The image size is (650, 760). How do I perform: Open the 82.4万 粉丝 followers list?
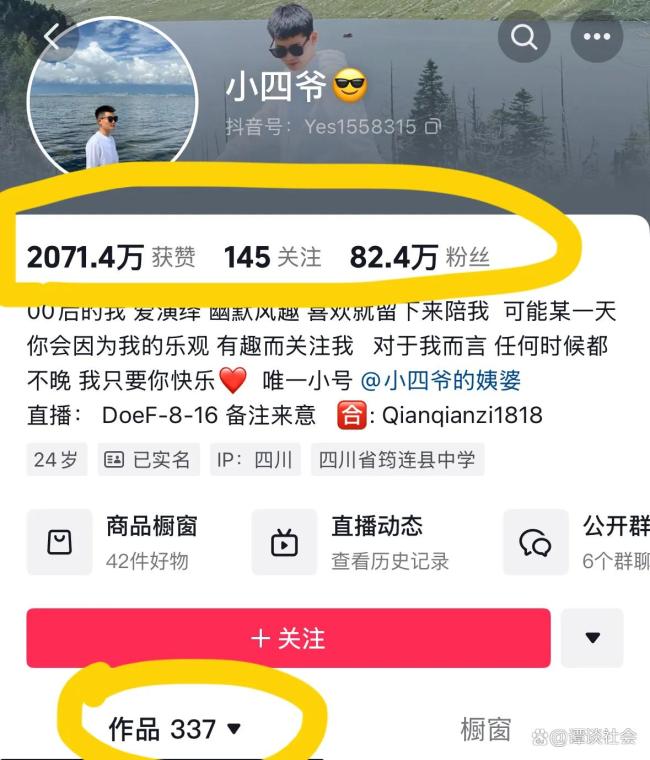pos(419,258)
